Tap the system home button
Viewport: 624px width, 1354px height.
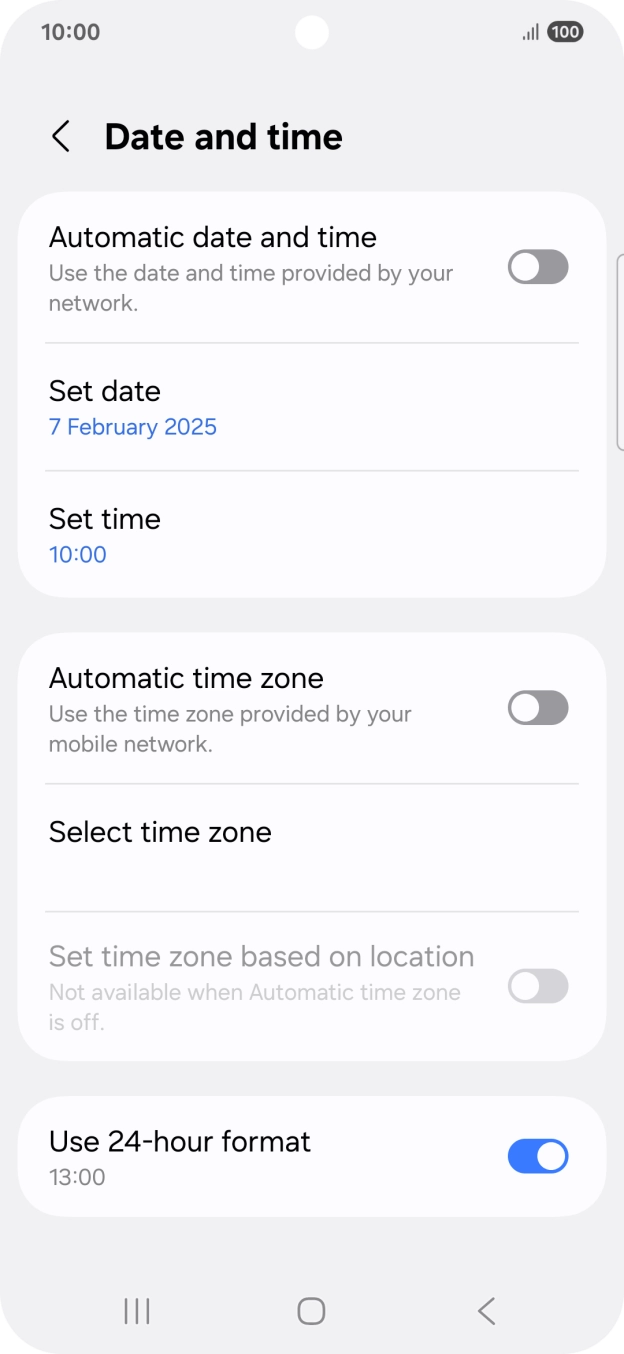click(x=311, y=1311)
